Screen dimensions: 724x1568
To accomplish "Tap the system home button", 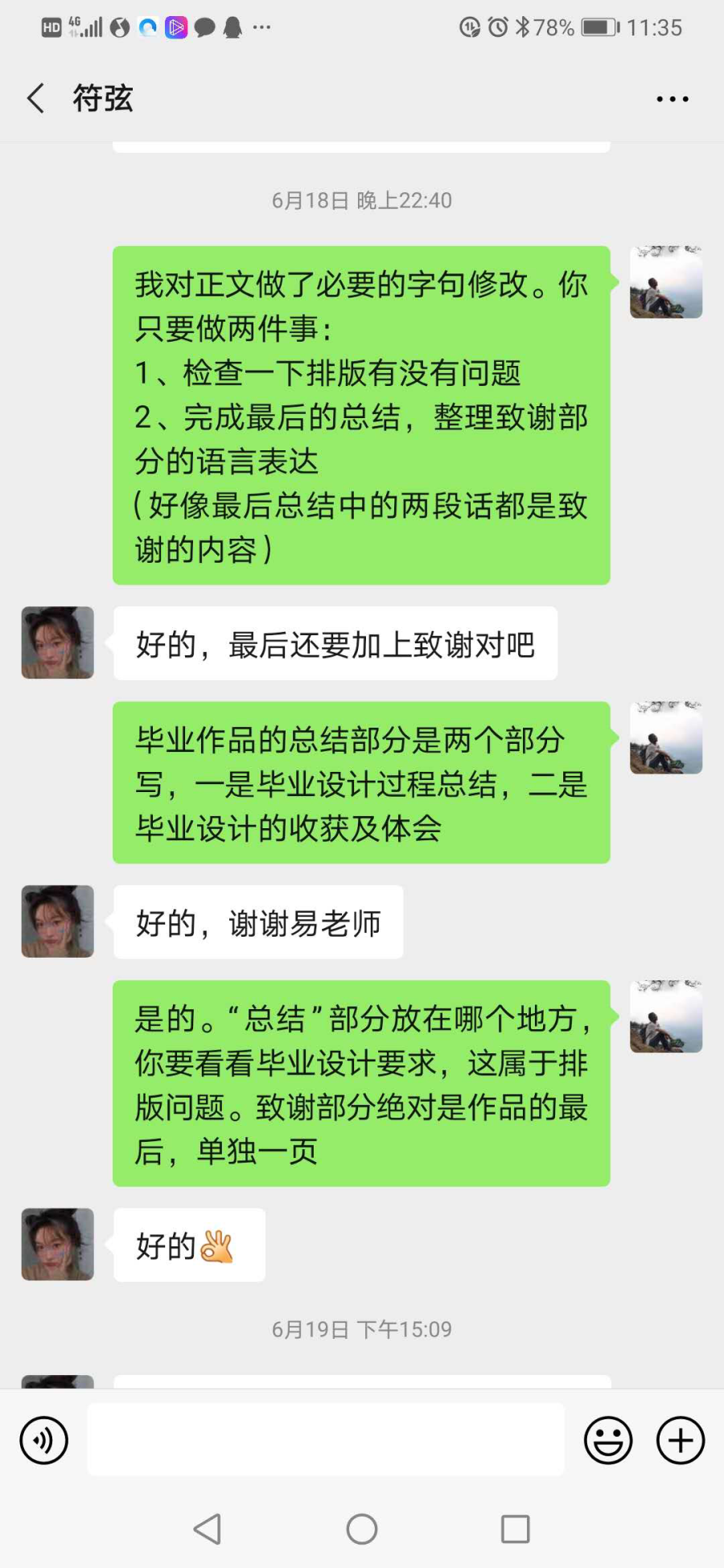I will point(362,1529).
